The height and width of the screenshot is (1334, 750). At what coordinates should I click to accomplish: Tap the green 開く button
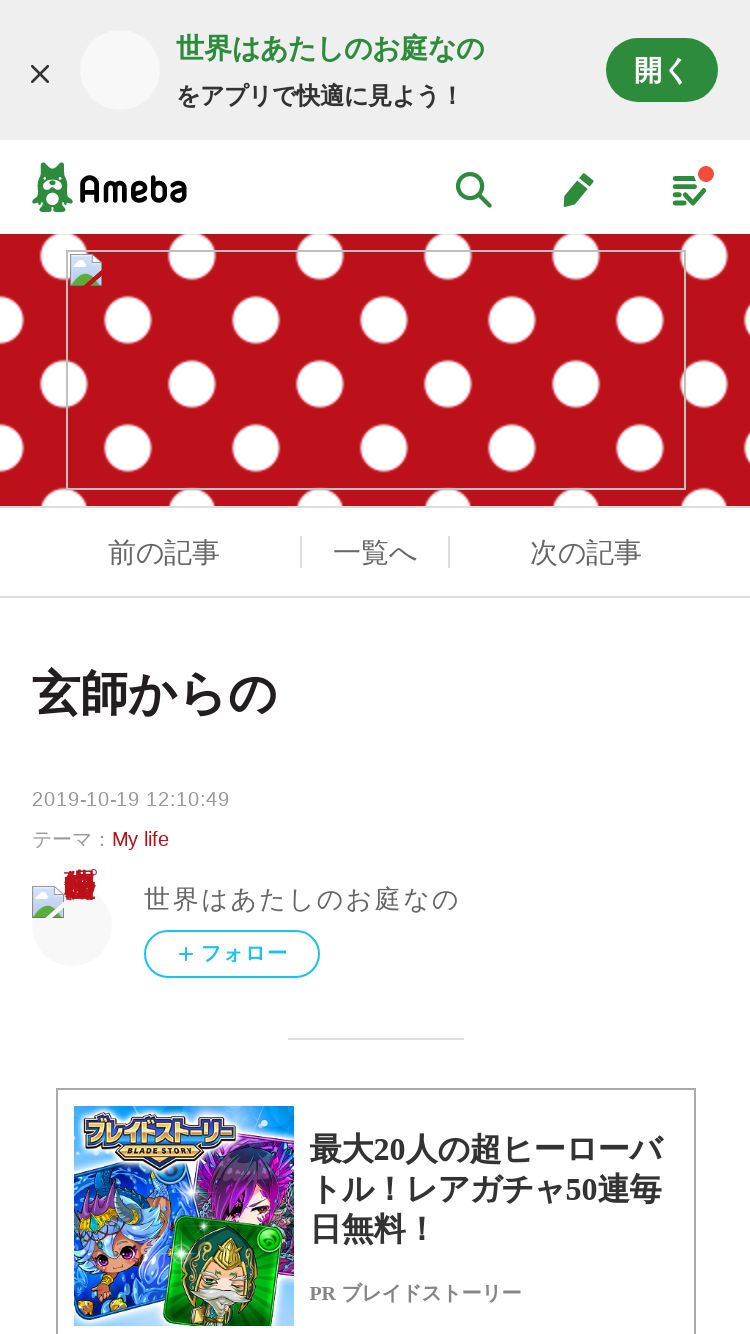click(661, 70)
